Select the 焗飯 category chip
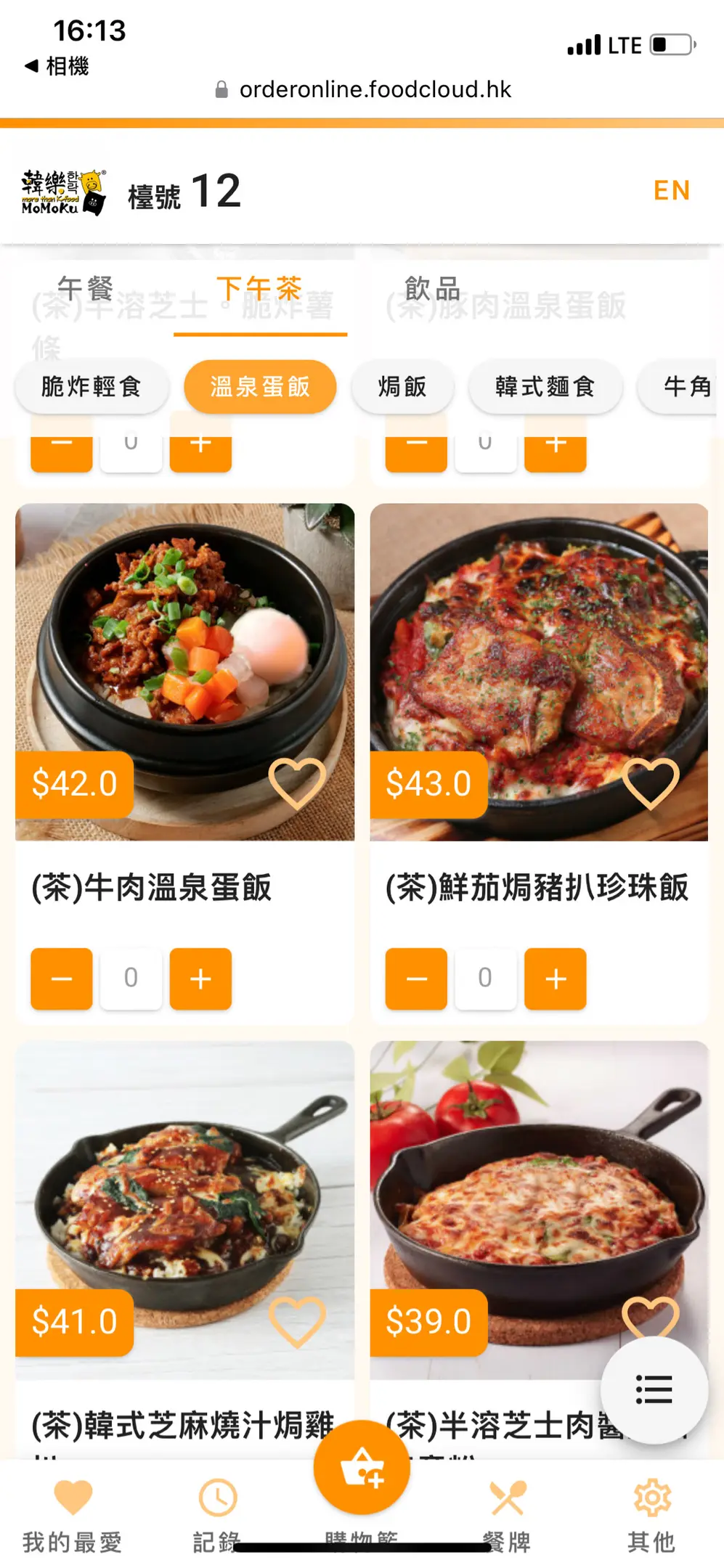This screenshot has width=724, height=1568. 402,387
